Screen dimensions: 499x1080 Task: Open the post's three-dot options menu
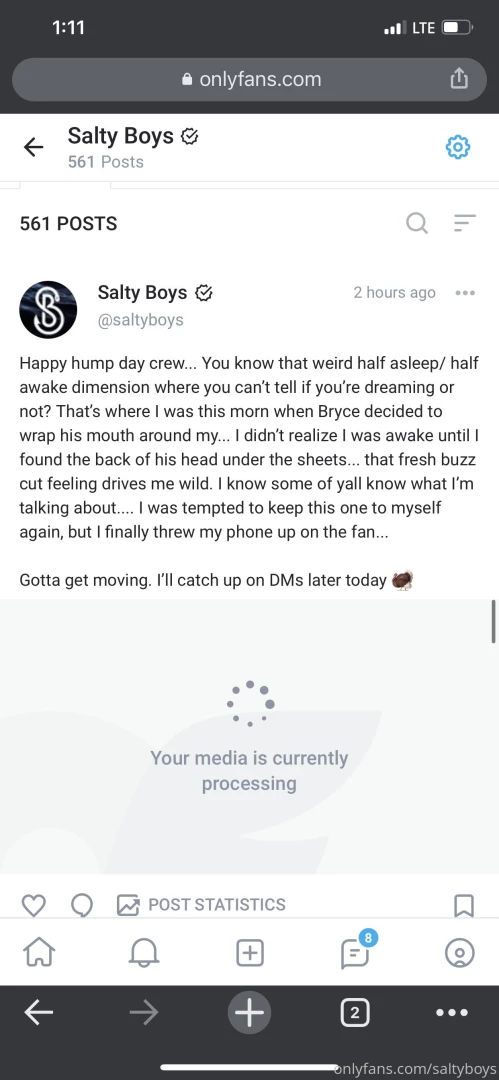click(465, 293)
